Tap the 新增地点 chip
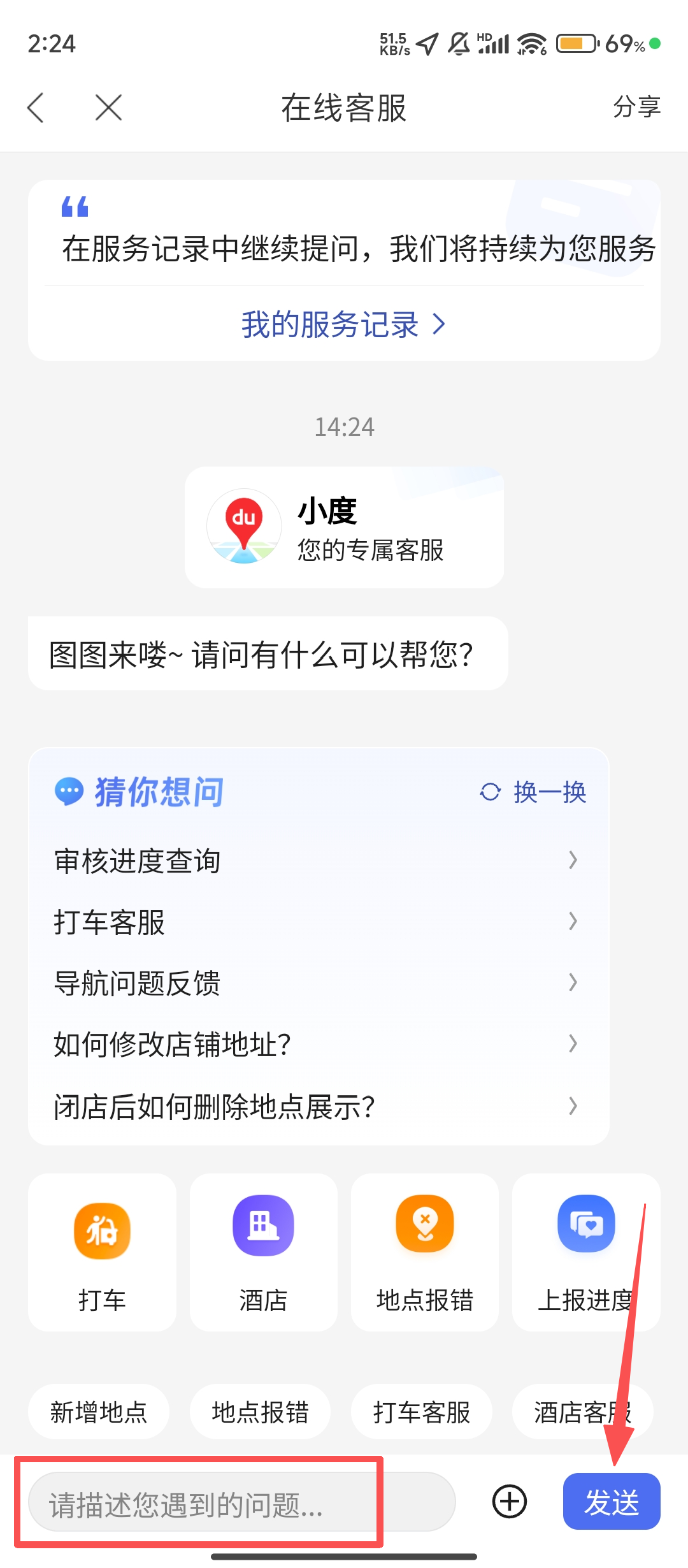Image resolution: width=688 pixels, height=1568 pixels. tap(99, 1412)
